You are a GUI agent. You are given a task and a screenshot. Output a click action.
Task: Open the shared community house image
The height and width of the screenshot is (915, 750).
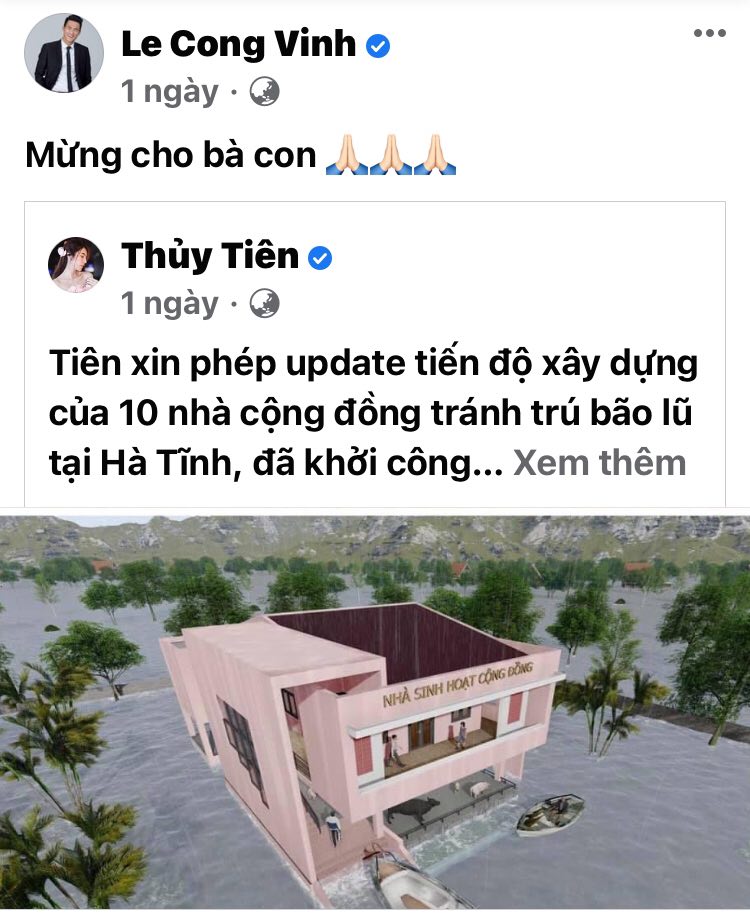(375, 710)
